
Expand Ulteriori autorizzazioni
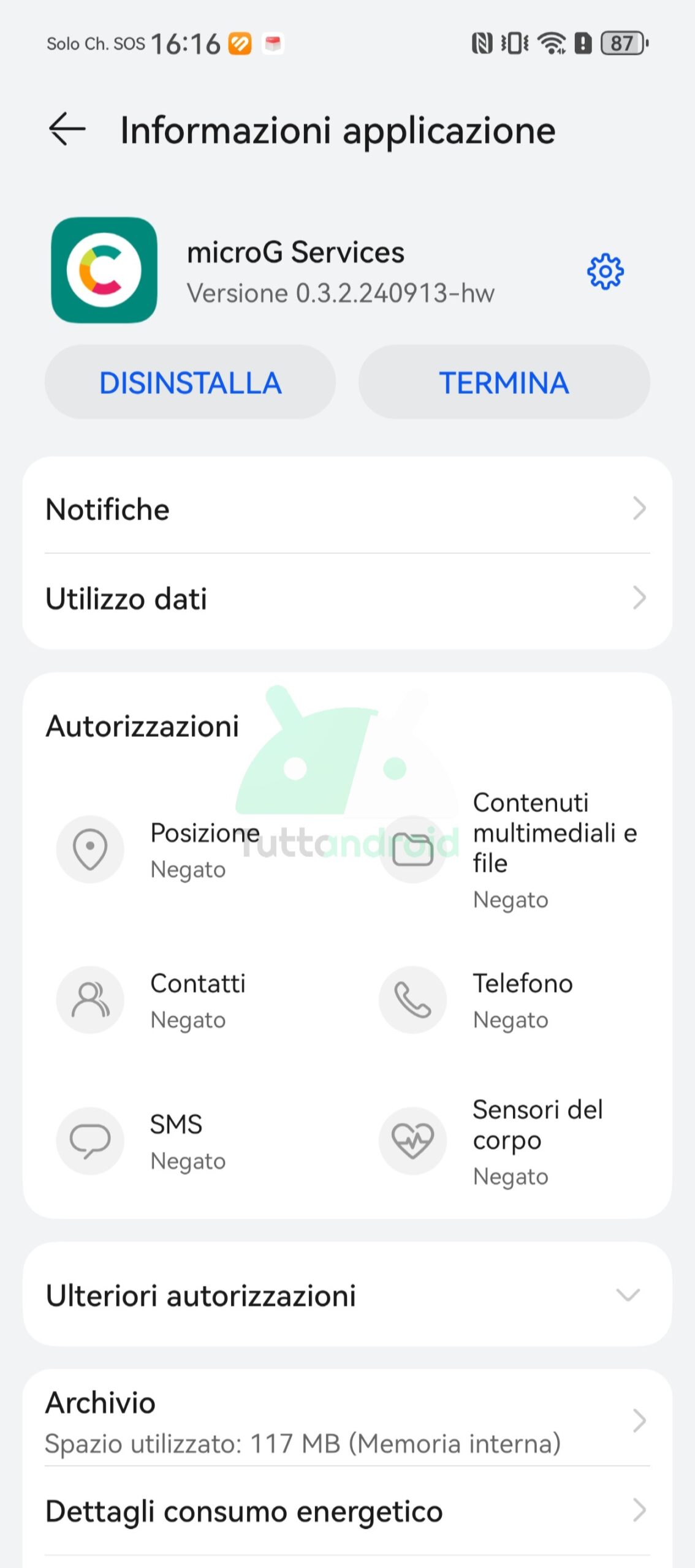[x=347, y=1295]
